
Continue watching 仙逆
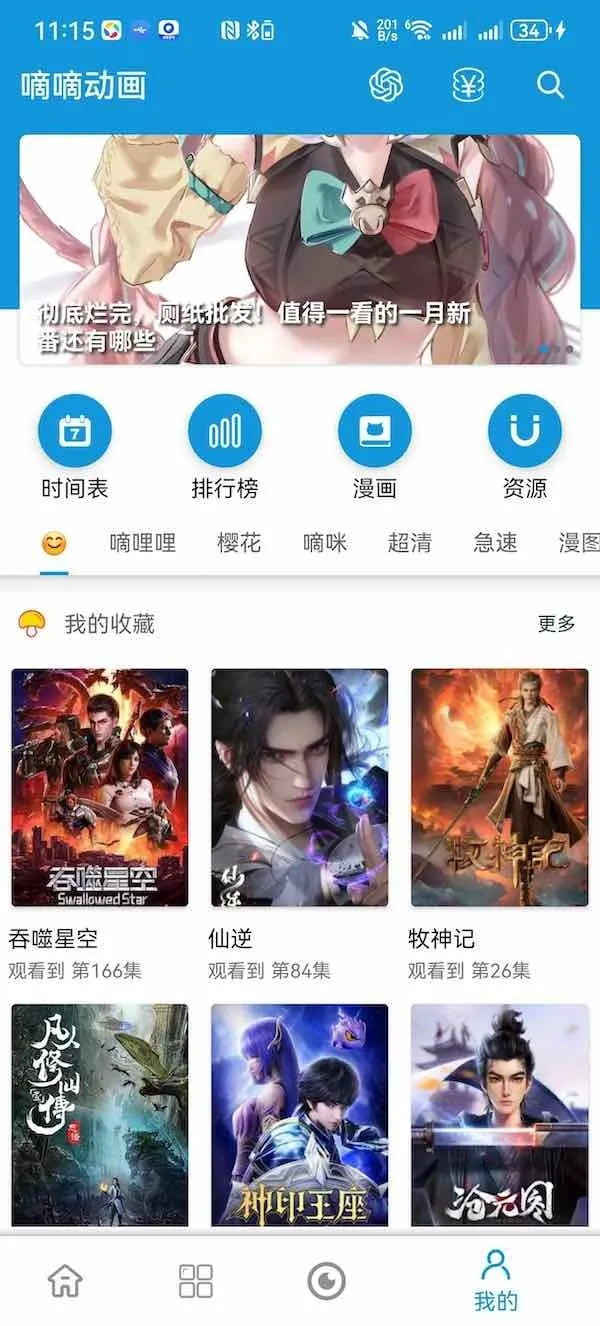299,788
